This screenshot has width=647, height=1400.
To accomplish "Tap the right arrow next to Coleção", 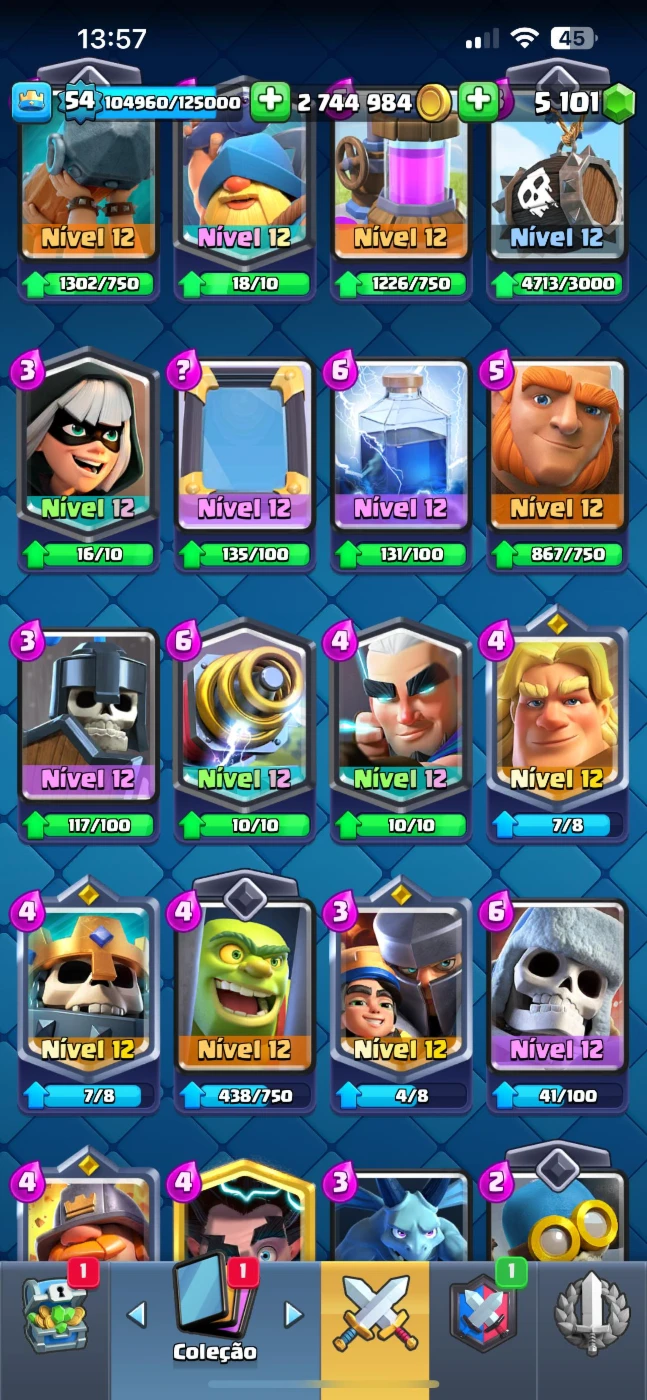I will coord(293,1314).
